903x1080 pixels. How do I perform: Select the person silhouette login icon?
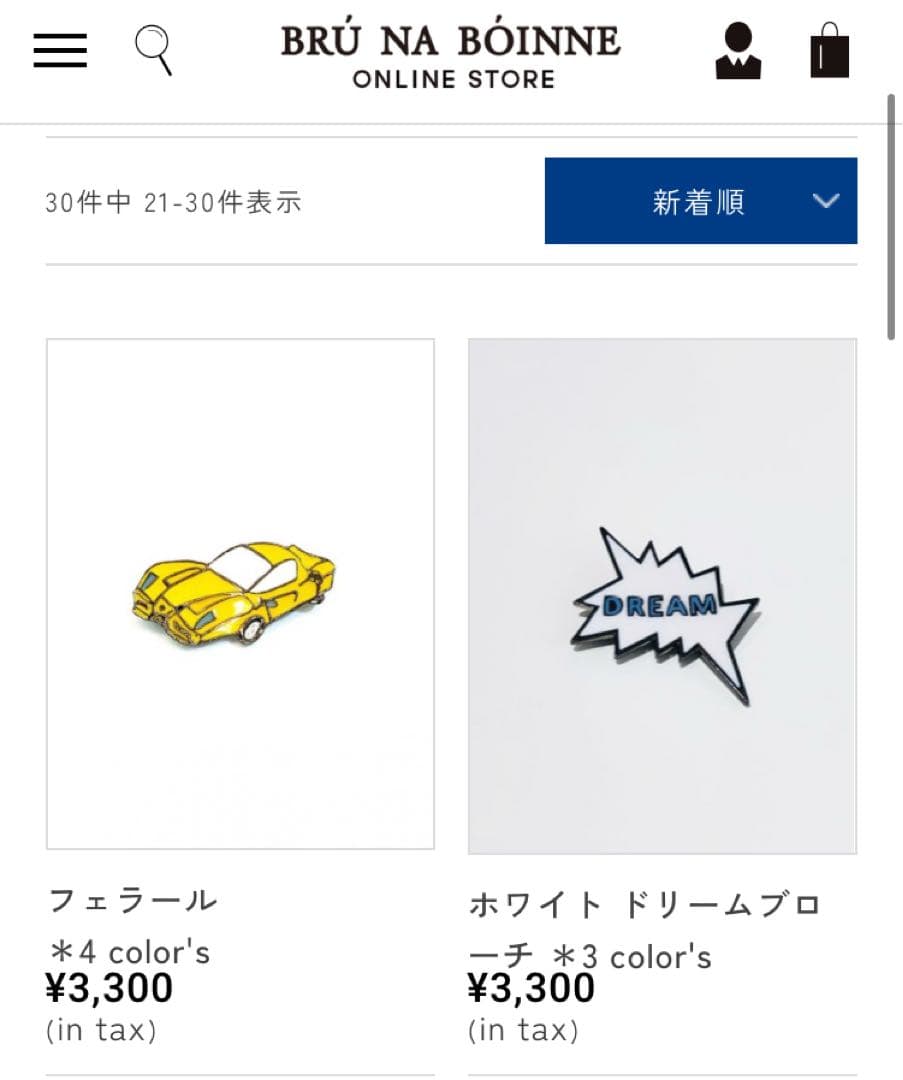point(739,50)
